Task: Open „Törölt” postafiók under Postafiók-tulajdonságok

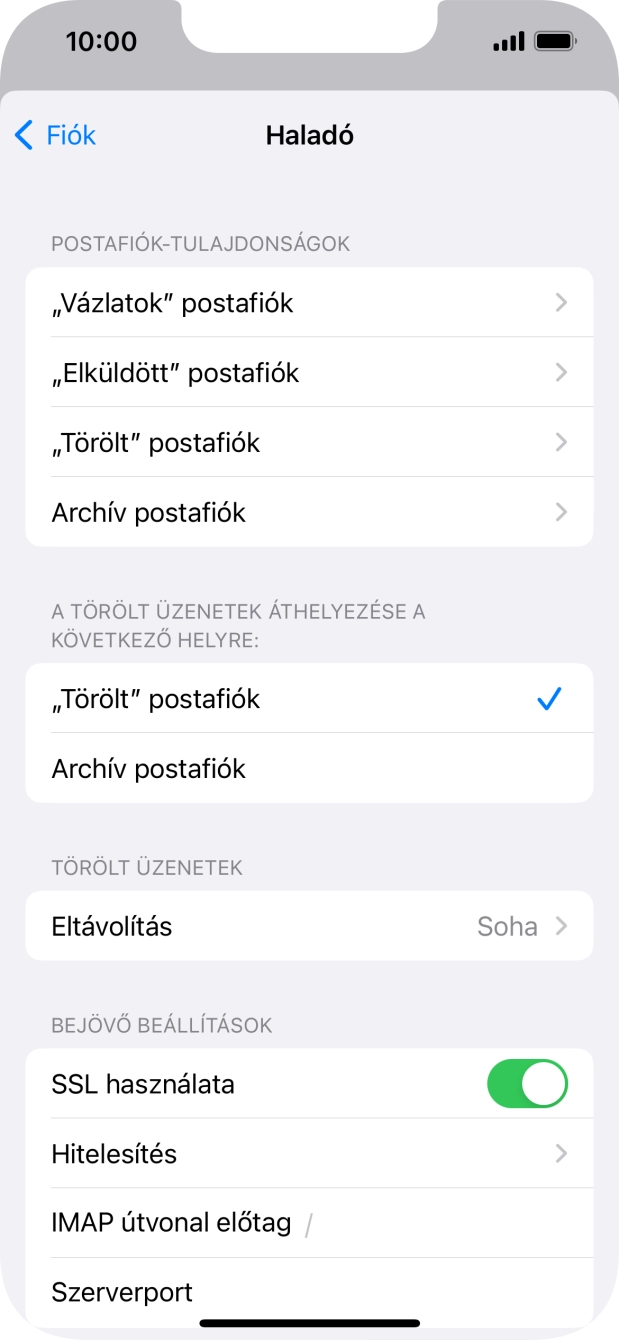Action: click(x=309, y=443)
